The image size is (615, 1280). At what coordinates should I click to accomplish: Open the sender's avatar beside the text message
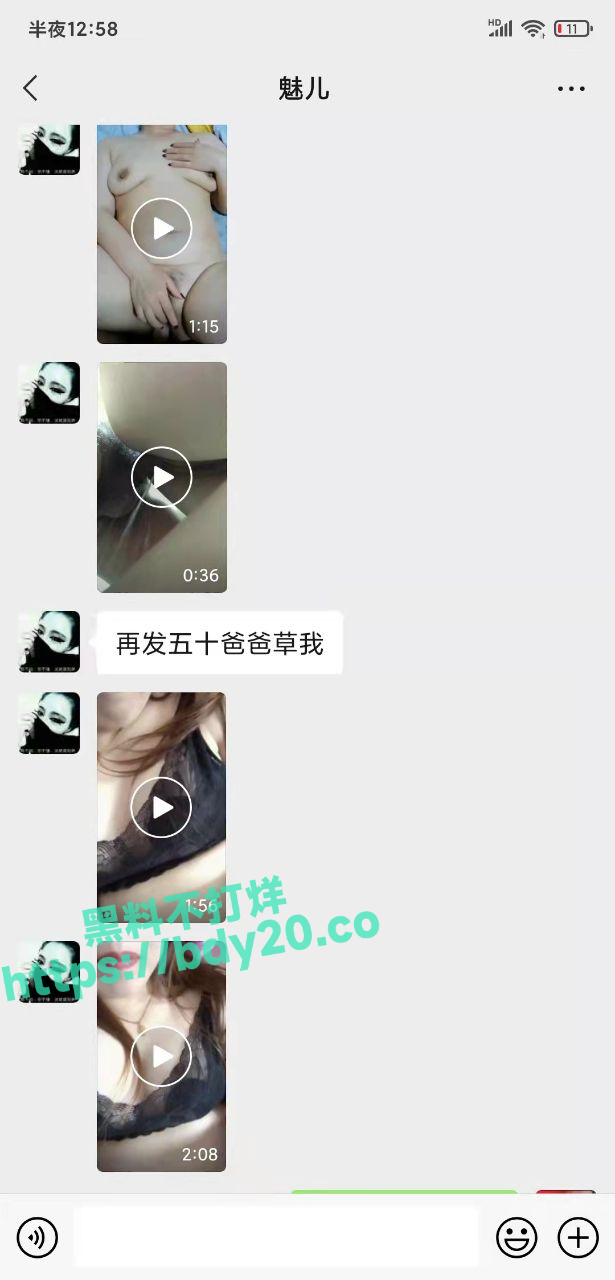click(49, 641)
